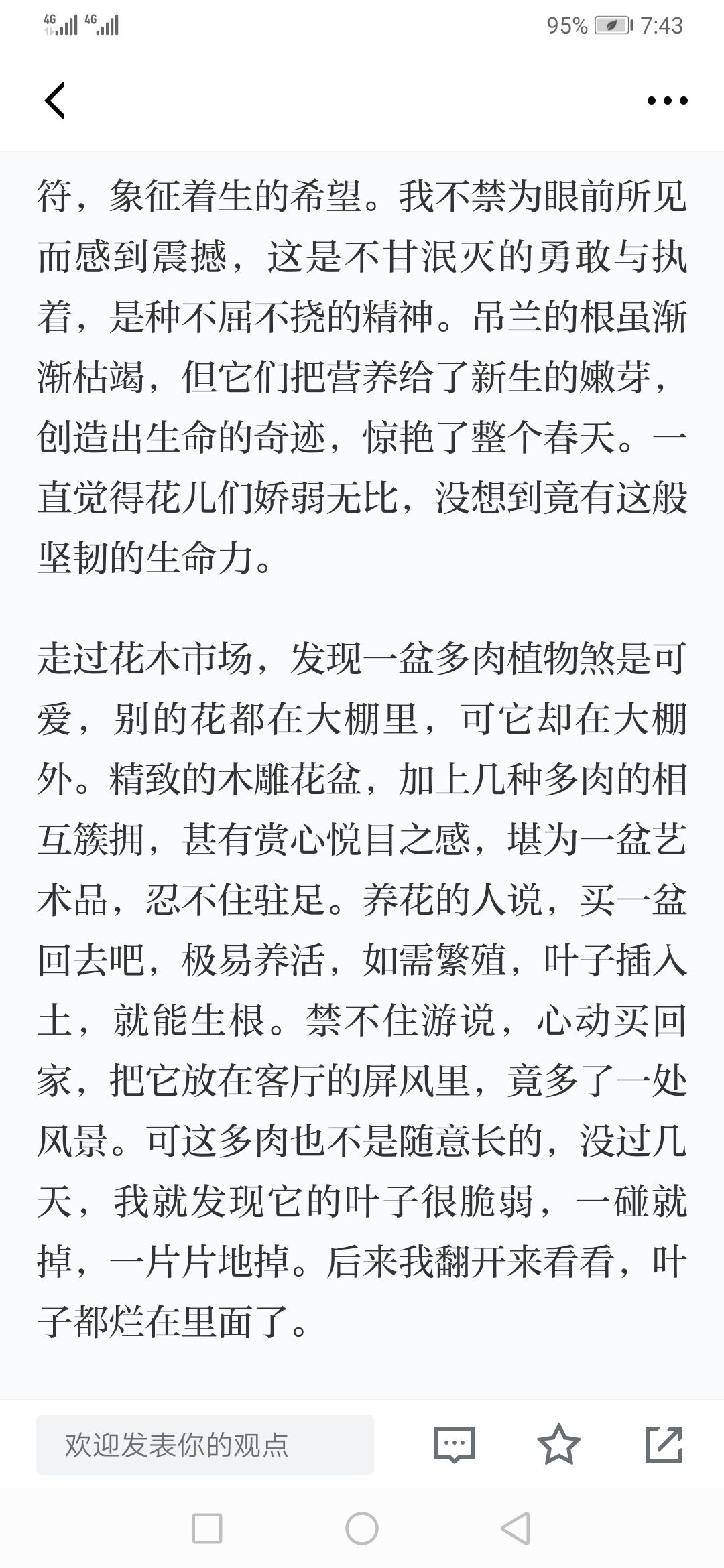The image size is (724, 1568).
Task: Go back using the top-left arrow
Action: (55, 101)
